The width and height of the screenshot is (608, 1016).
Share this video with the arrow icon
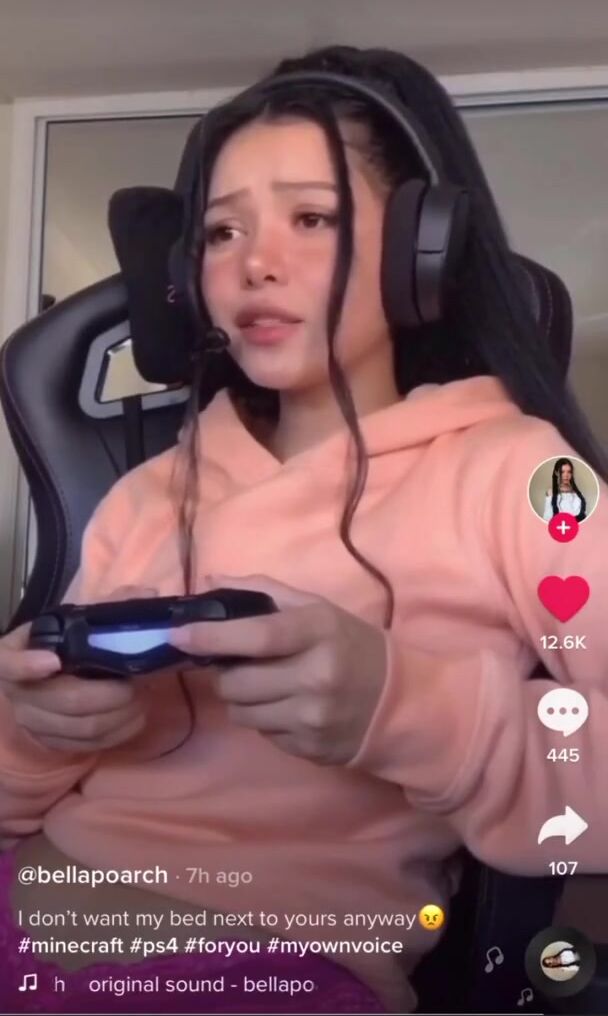pyautogui.click(x=563, y=825)
